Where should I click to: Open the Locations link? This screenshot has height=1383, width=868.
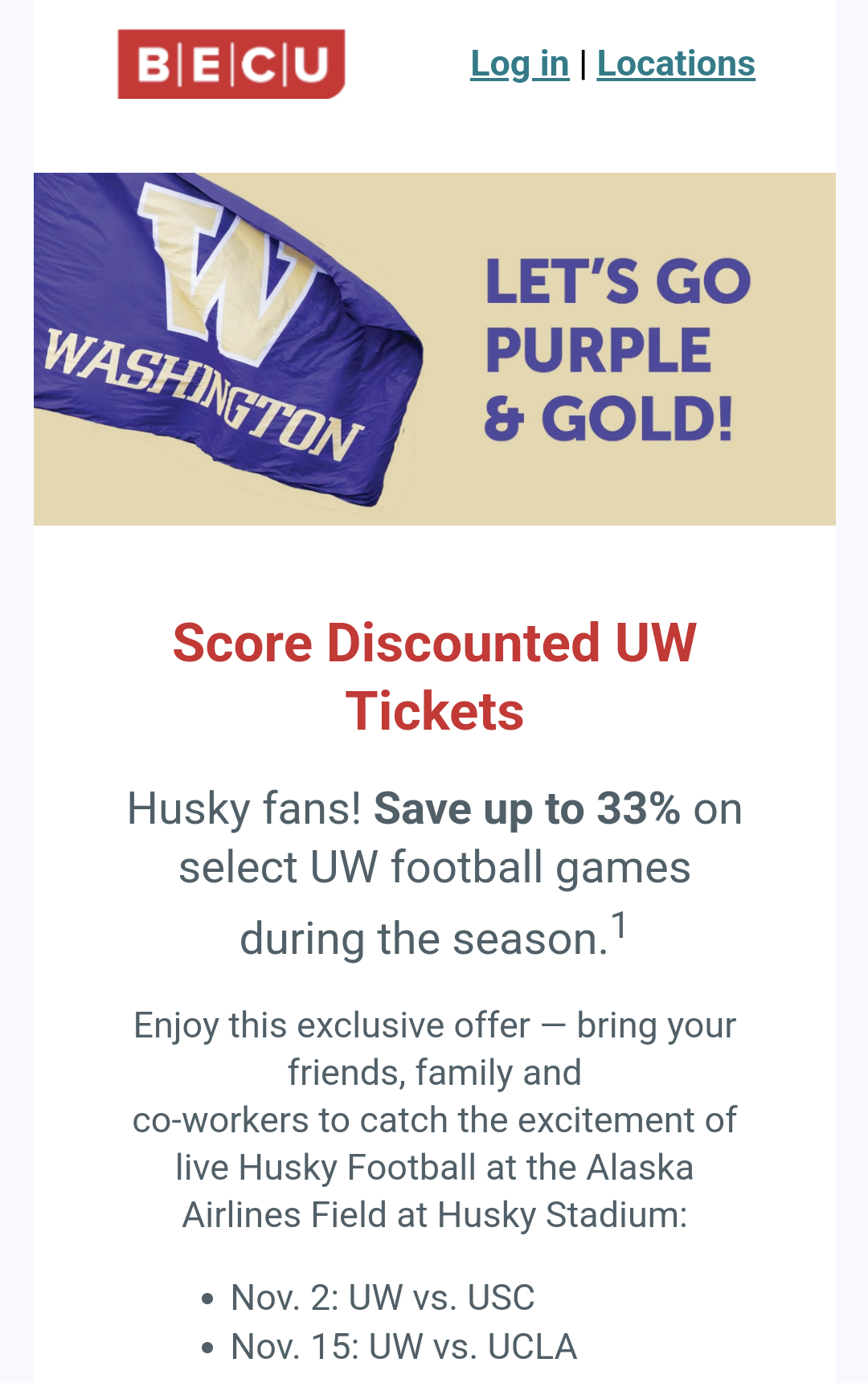click(675, 63)
